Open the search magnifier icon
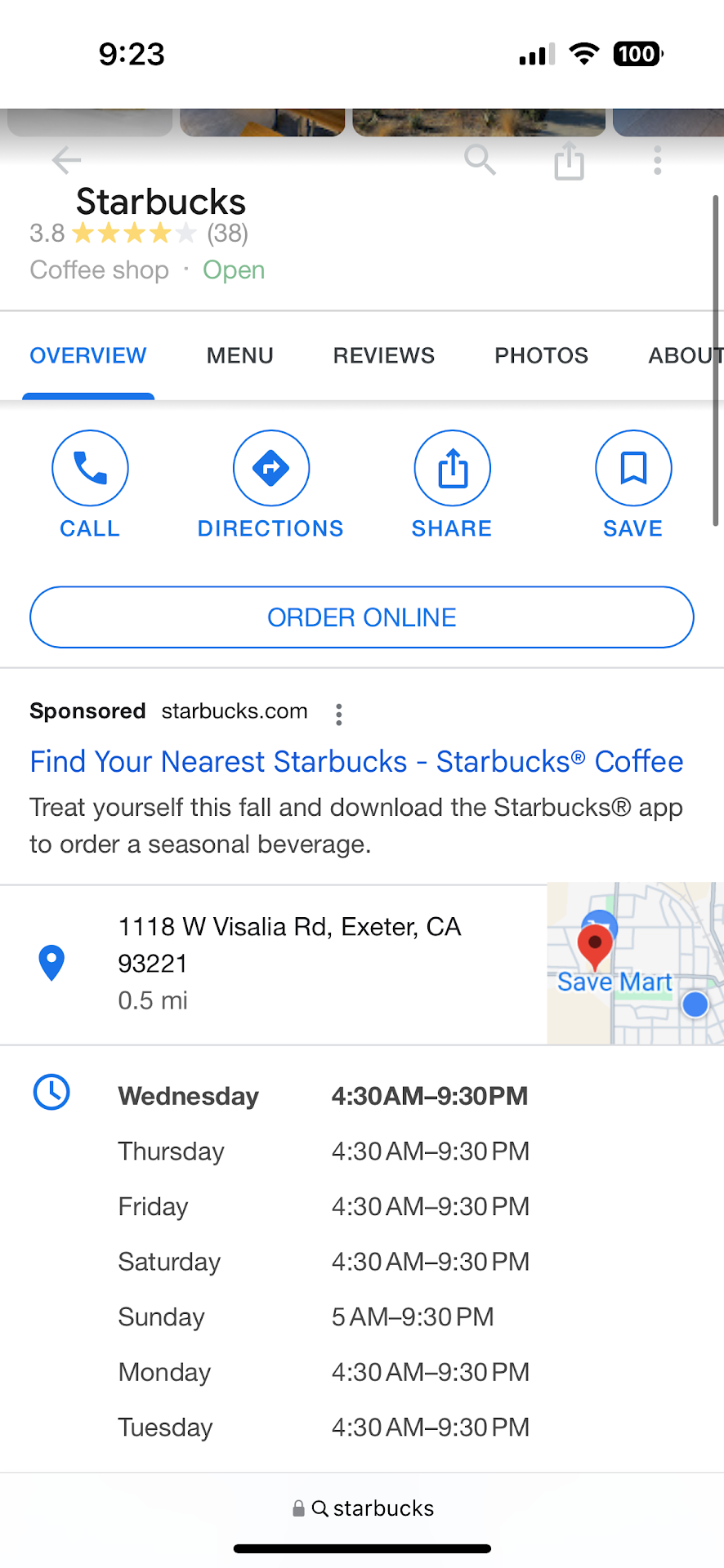Viewport: 724px width, 1568px height. point(480,160)
